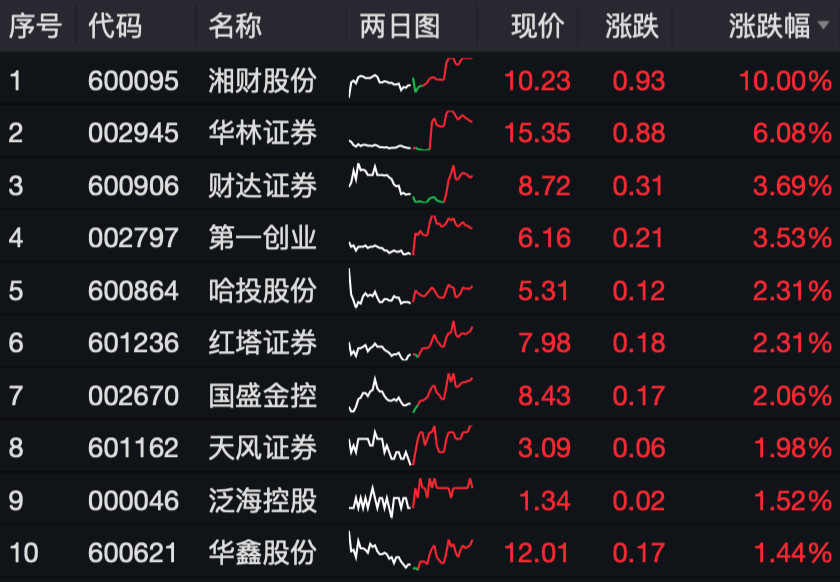Viewport: 840px width, 582px height.
Task: Open stock 第一创业 002797
Action: (x=262, y=238)
